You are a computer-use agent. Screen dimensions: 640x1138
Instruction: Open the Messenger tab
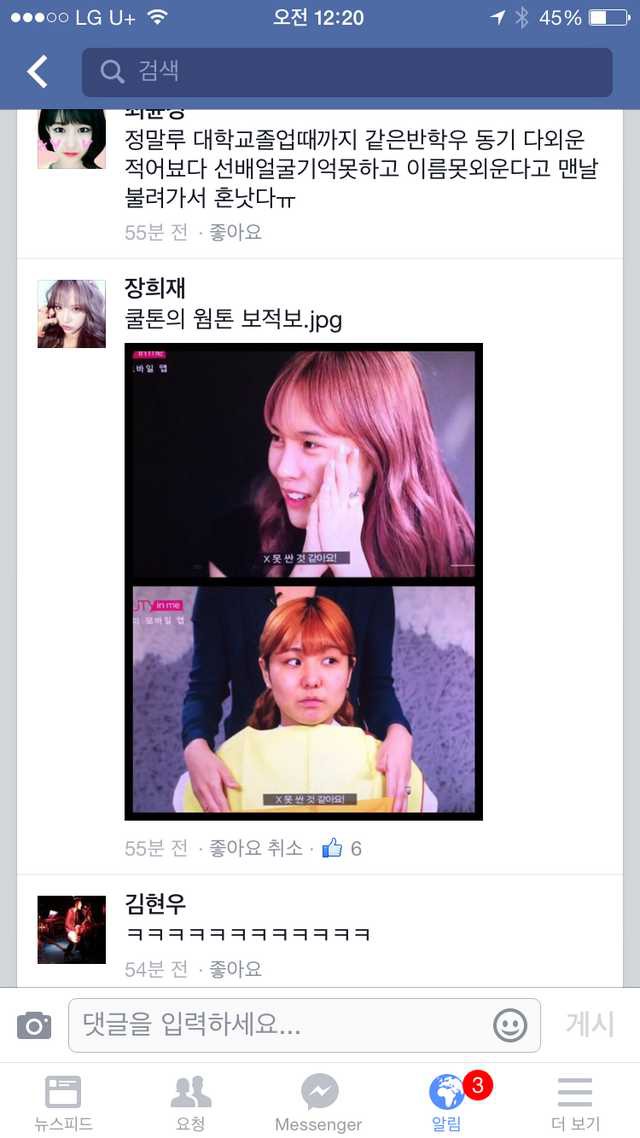(319, 1102)
